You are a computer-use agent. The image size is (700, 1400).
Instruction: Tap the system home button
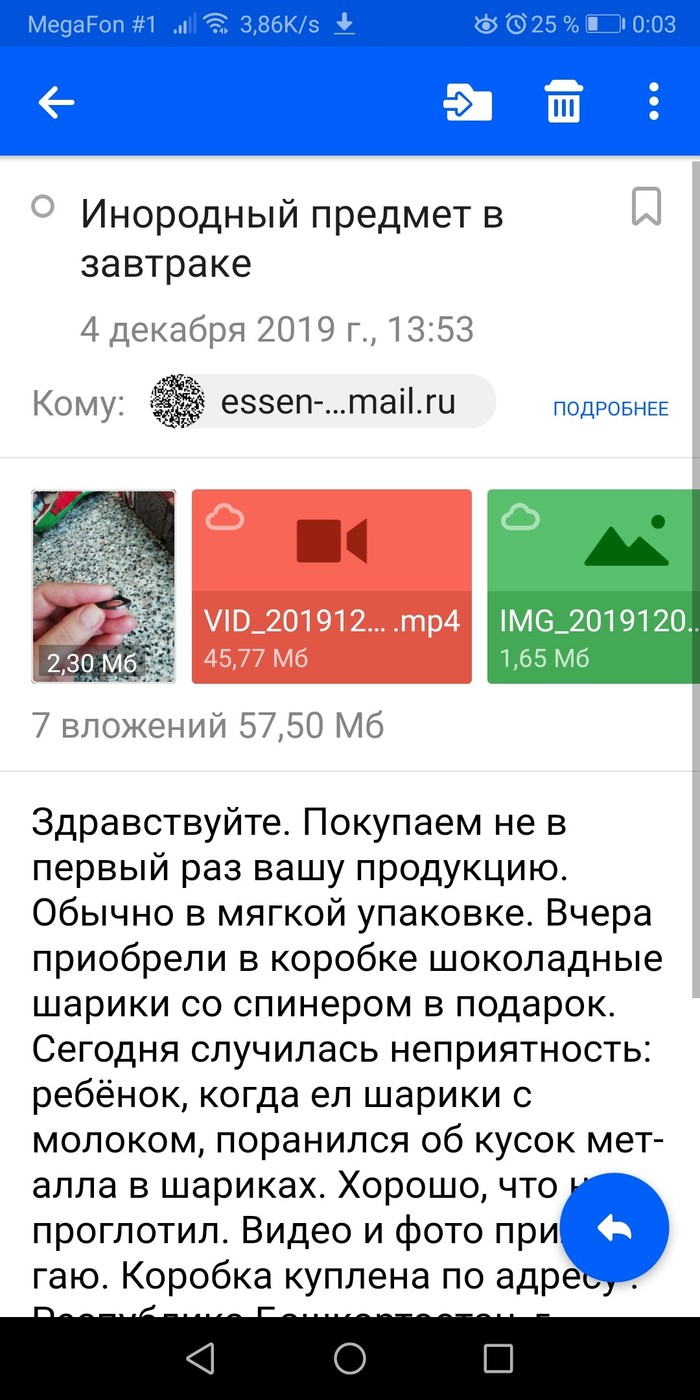[350, 1357]
